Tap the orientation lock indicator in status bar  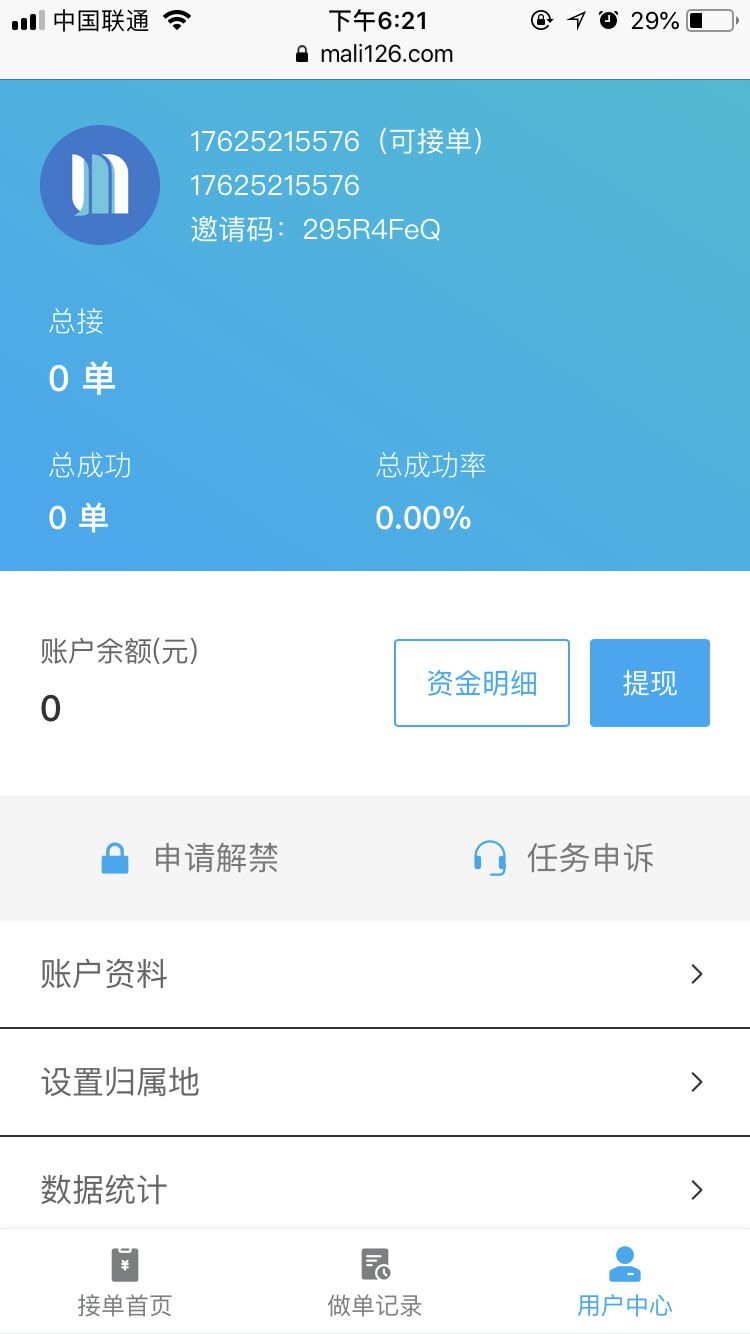point(541,18)
